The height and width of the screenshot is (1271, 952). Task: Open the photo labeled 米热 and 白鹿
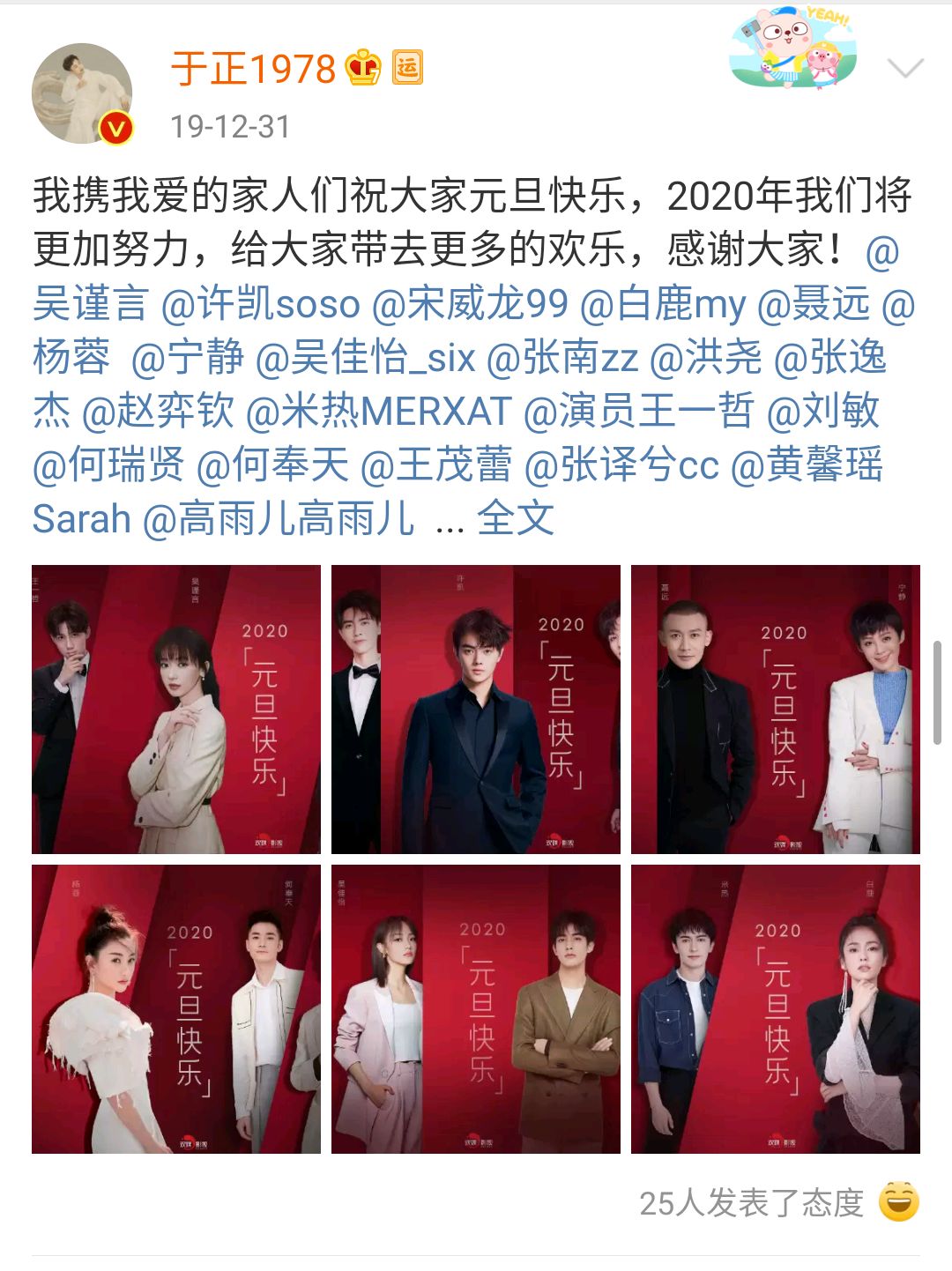[x=776, y=1009]
